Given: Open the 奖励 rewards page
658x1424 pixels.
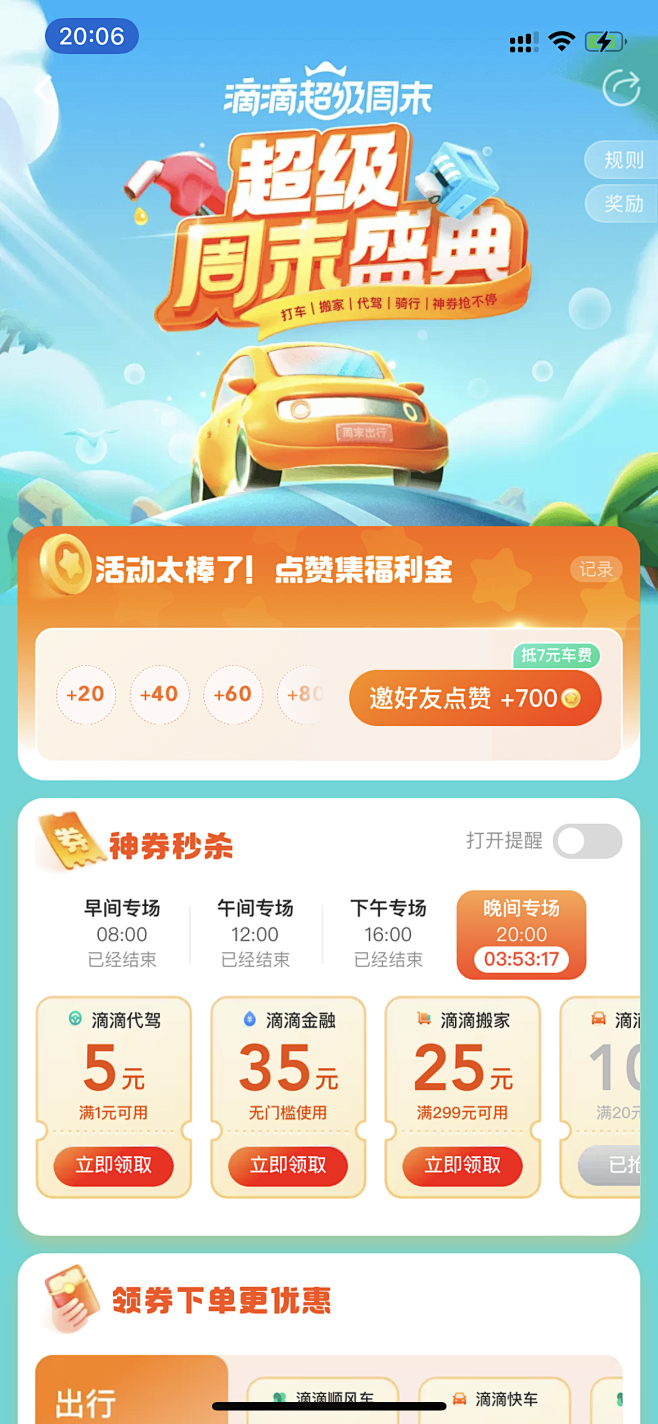Looking at the screenshot, I should click(622, 203).
